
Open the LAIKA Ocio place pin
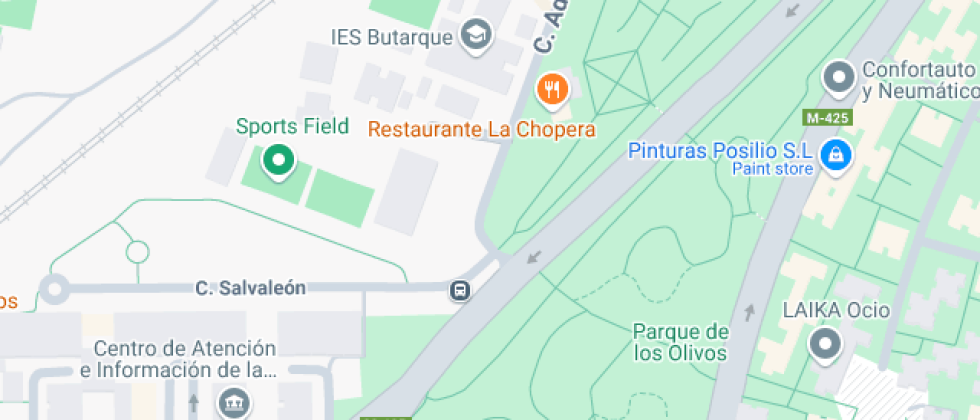point(825,345)
